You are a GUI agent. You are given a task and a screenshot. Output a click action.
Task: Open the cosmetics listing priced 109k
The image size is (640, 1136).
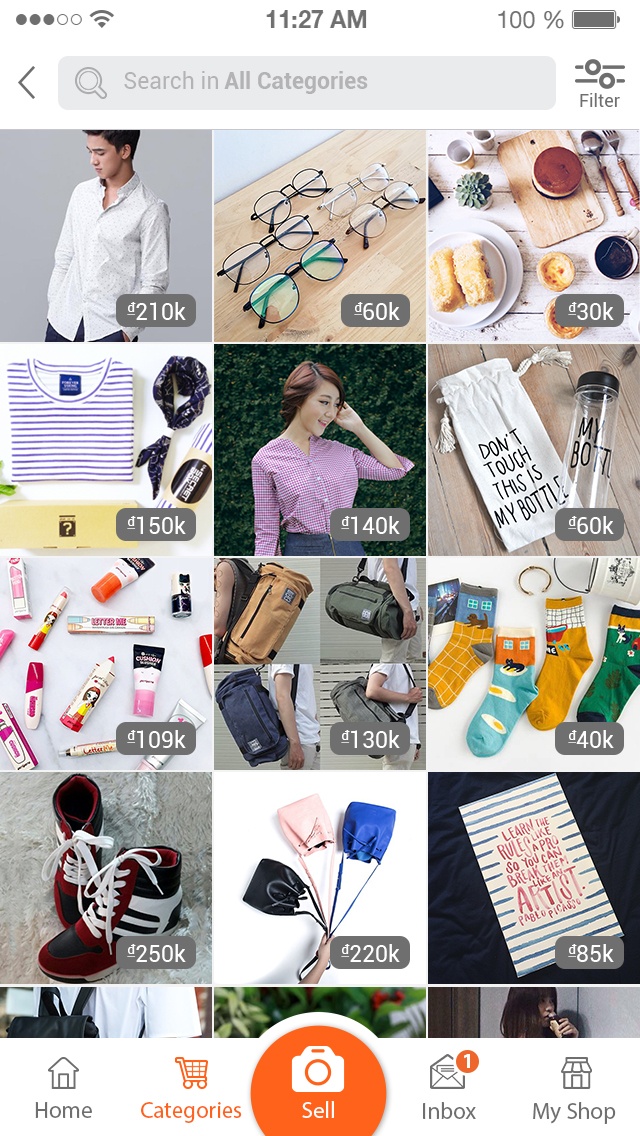(106, 664)
